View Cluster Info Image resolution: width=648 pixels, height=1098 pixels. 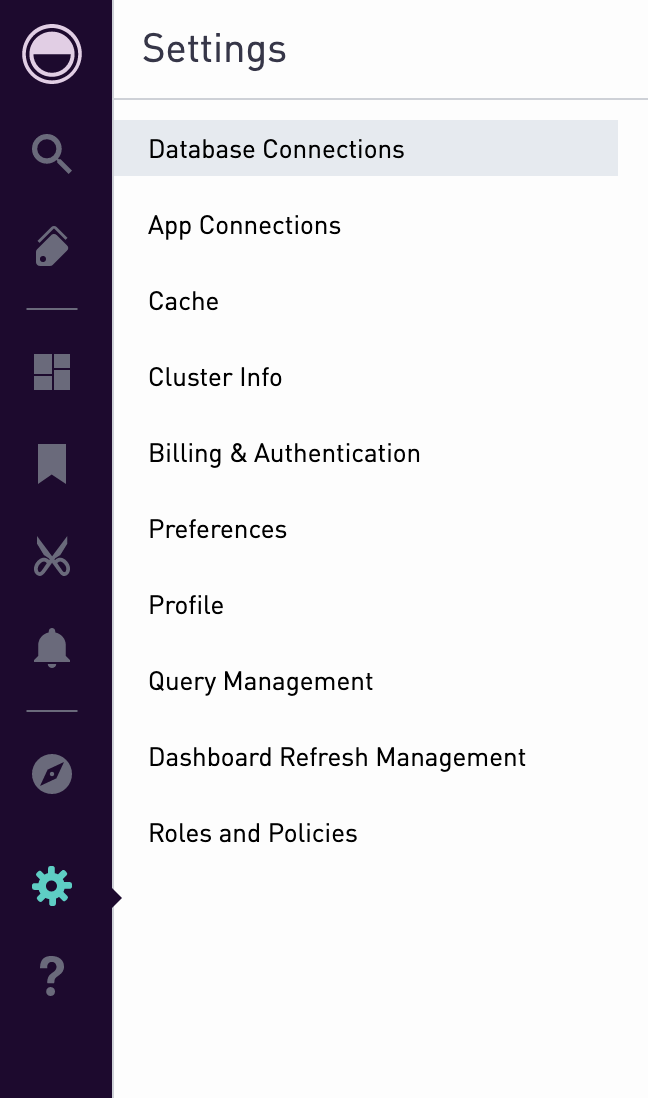[215, 377]
